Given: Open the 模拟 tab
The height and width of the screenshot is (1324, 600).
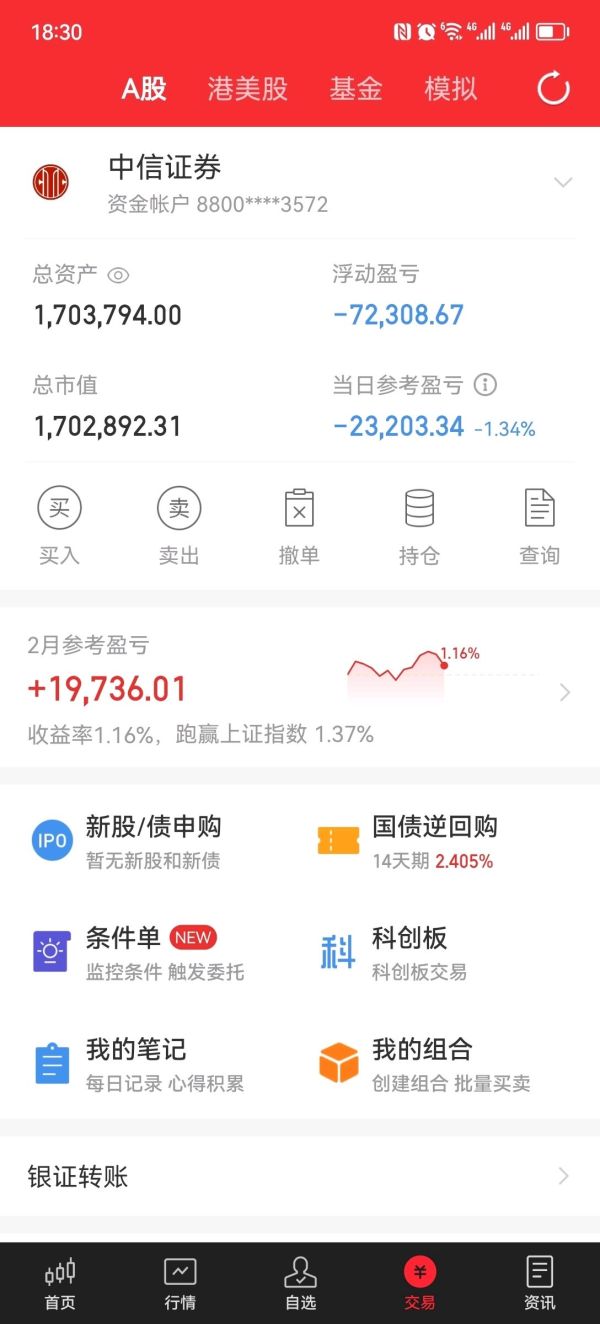Looking at the screenshot, I should tap(451, 89).
